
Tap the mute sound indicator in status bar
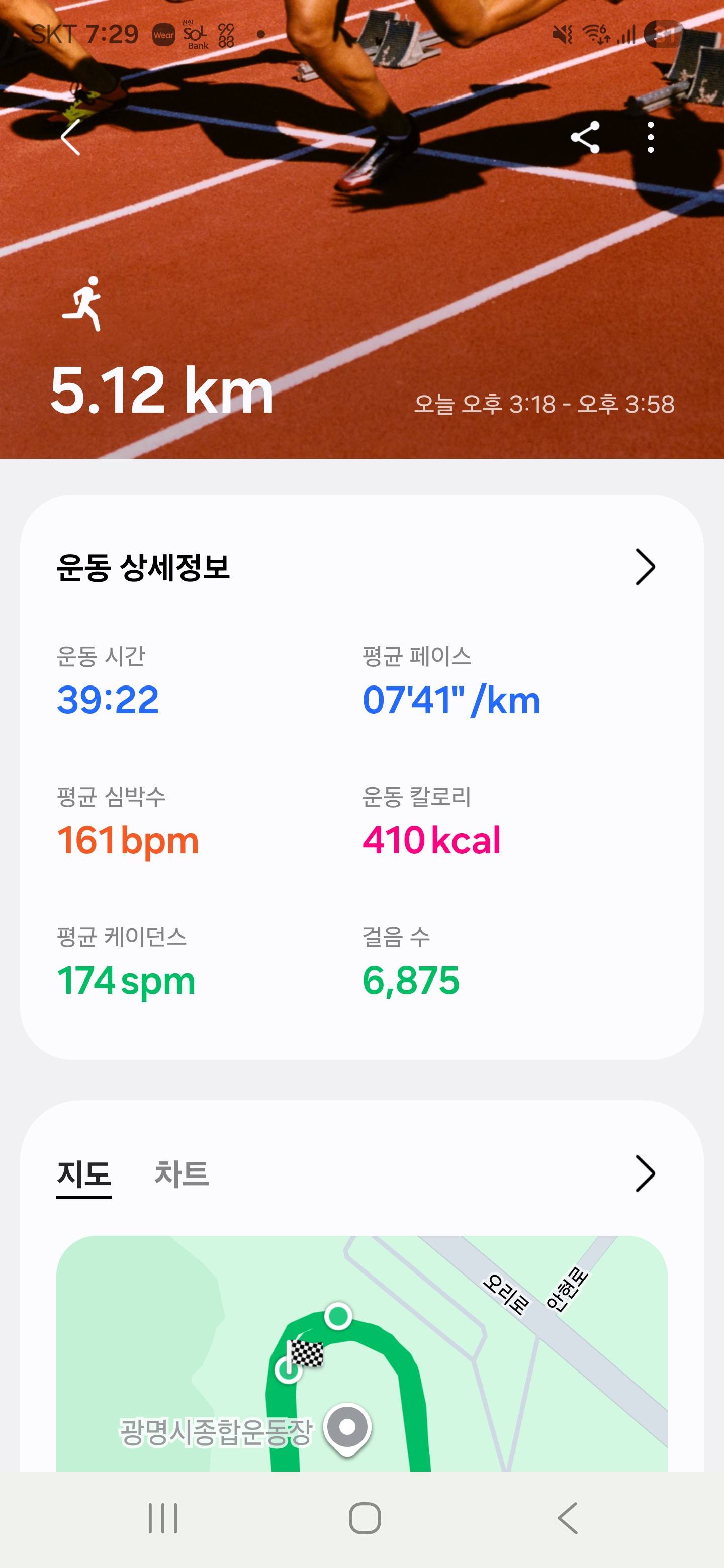[563, 35]
